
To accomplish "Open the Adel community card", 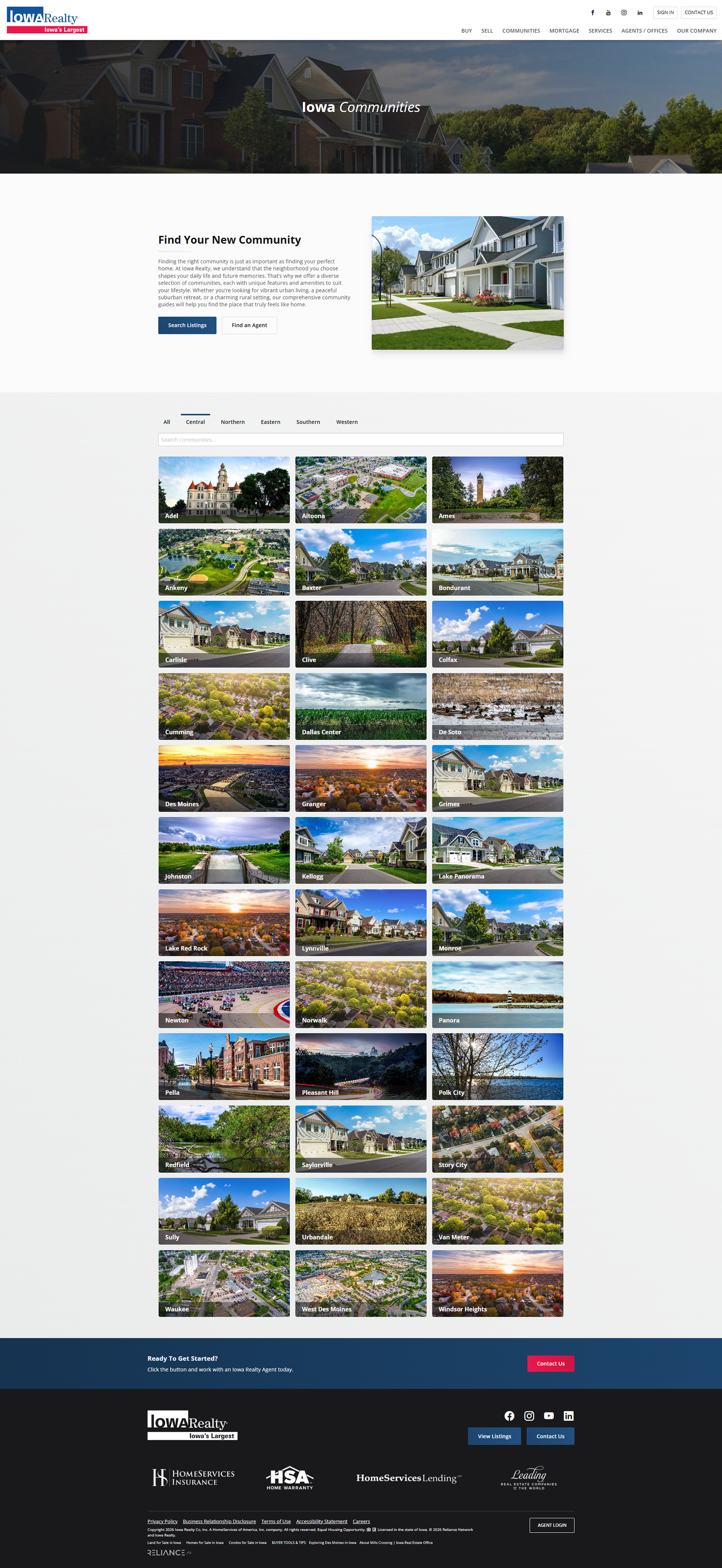I will (x=224, y=490).
